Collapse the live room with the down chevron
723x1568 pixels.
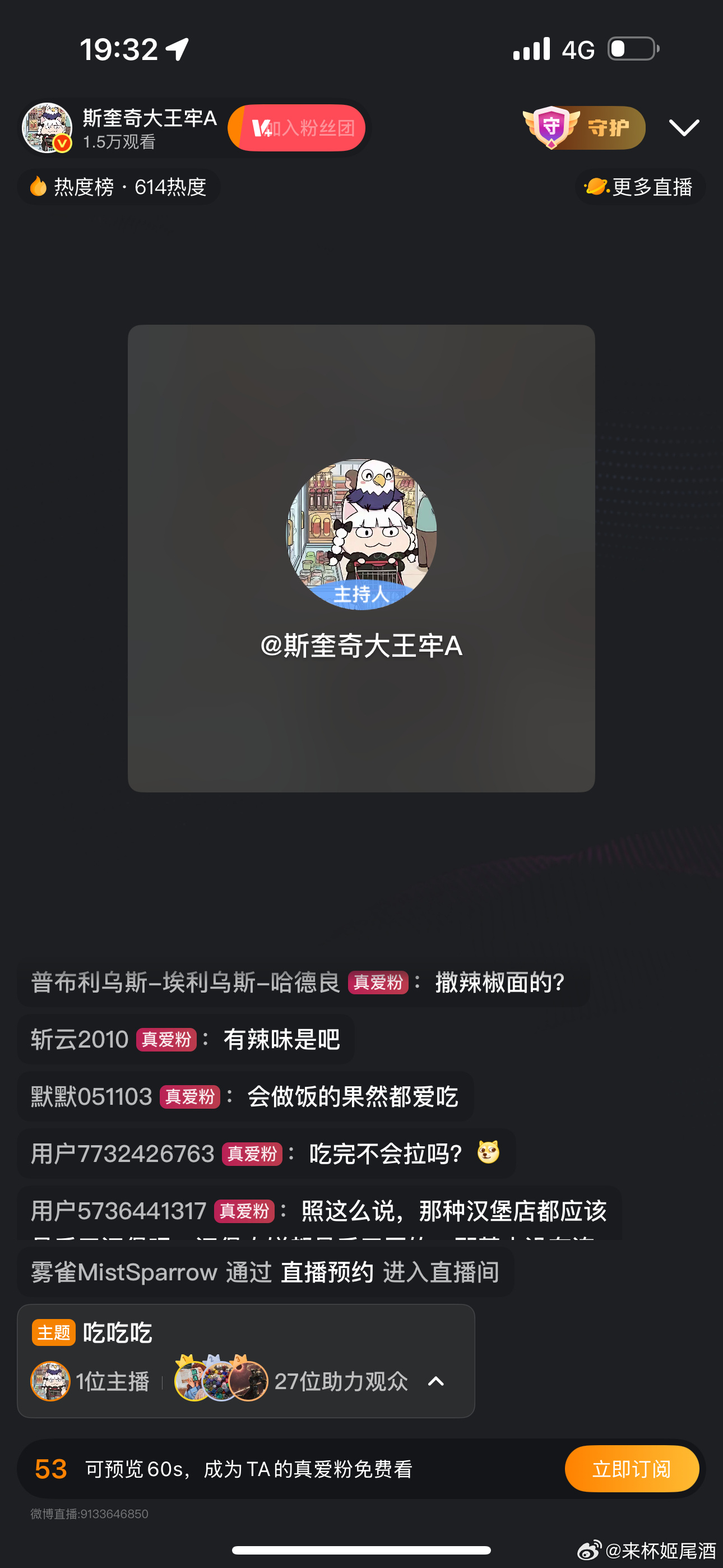point(683,128)
